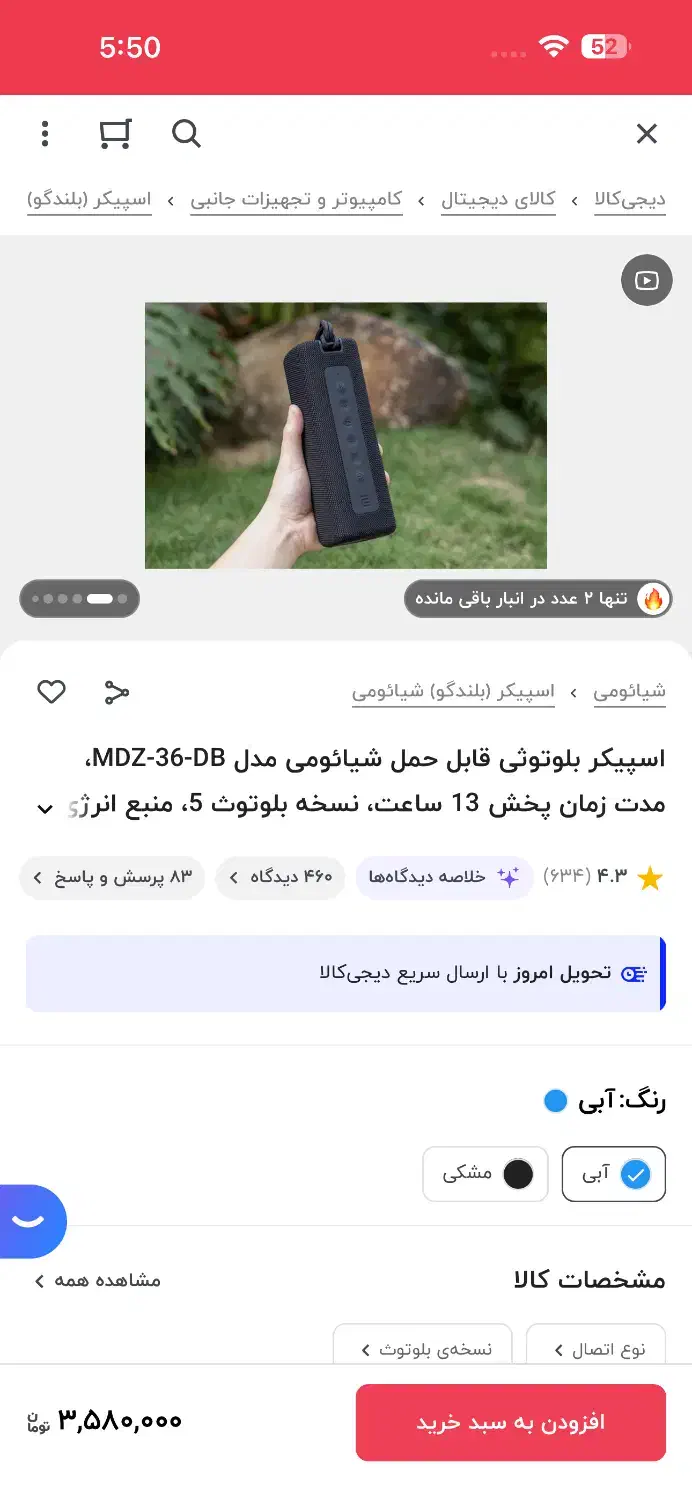This screenshot has height=1500, width=692.
Task: Close the product page
Action: pyautogui.click(x=647, y=133)
